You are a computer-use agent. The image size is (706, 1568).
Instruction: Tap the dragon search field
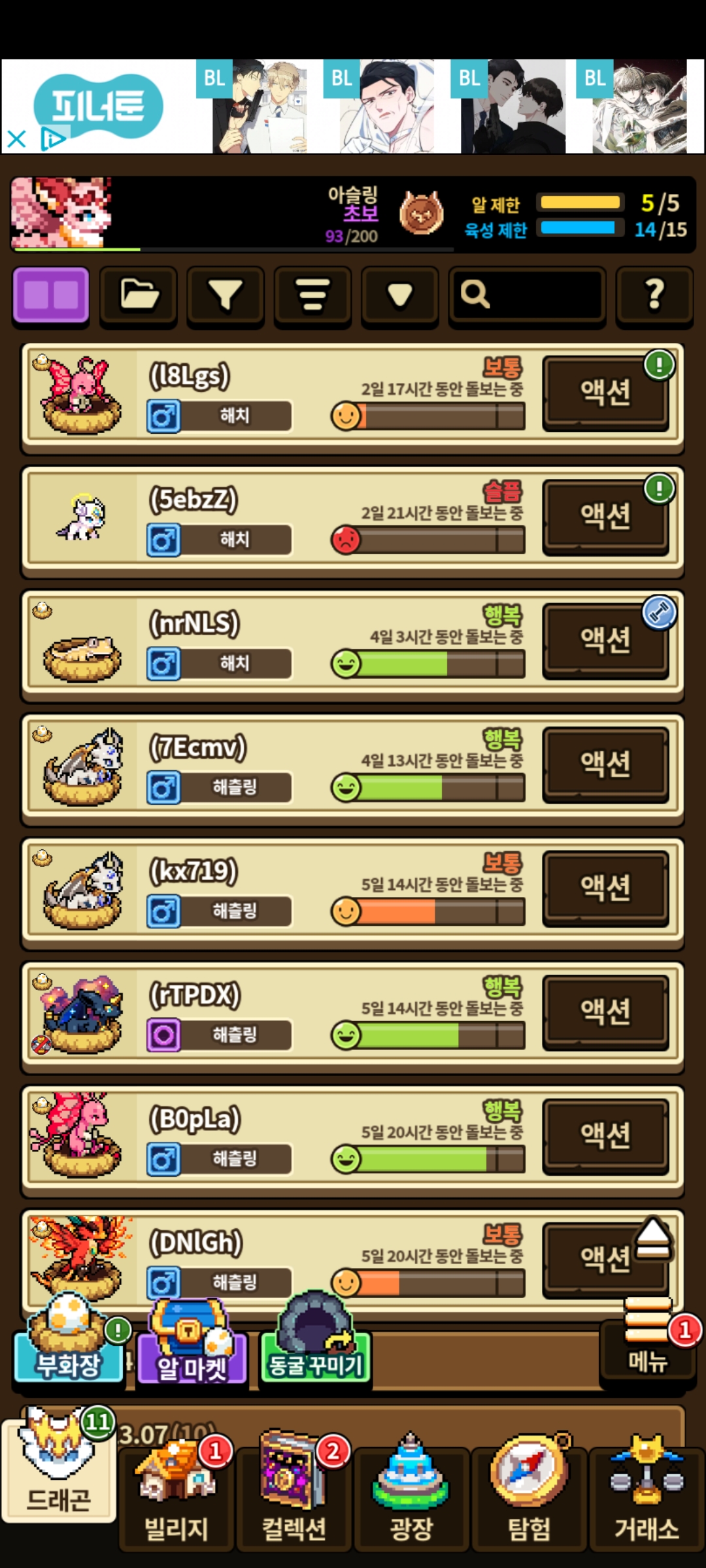(527, 295)
